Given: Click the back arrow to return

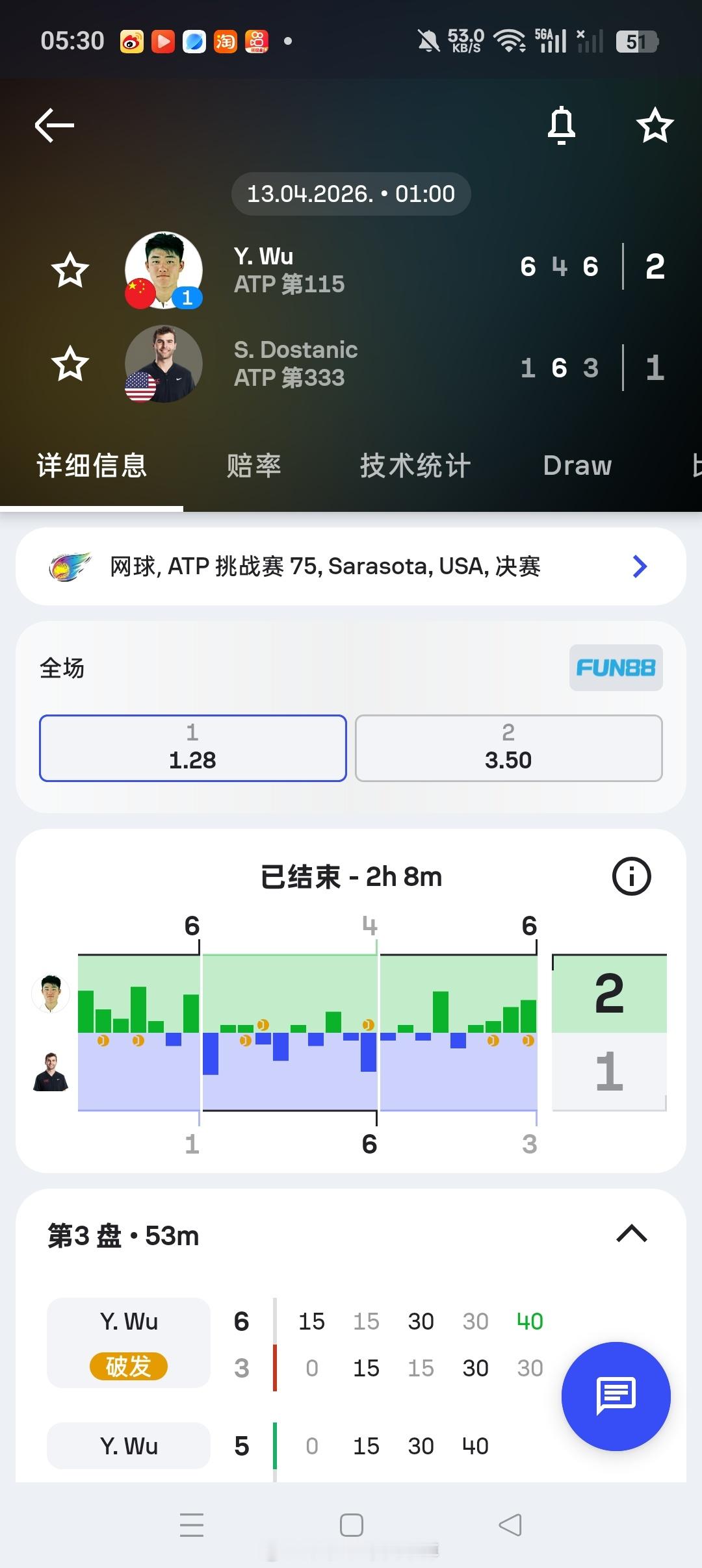Looking at the screenshot, I should pos(53,125).
